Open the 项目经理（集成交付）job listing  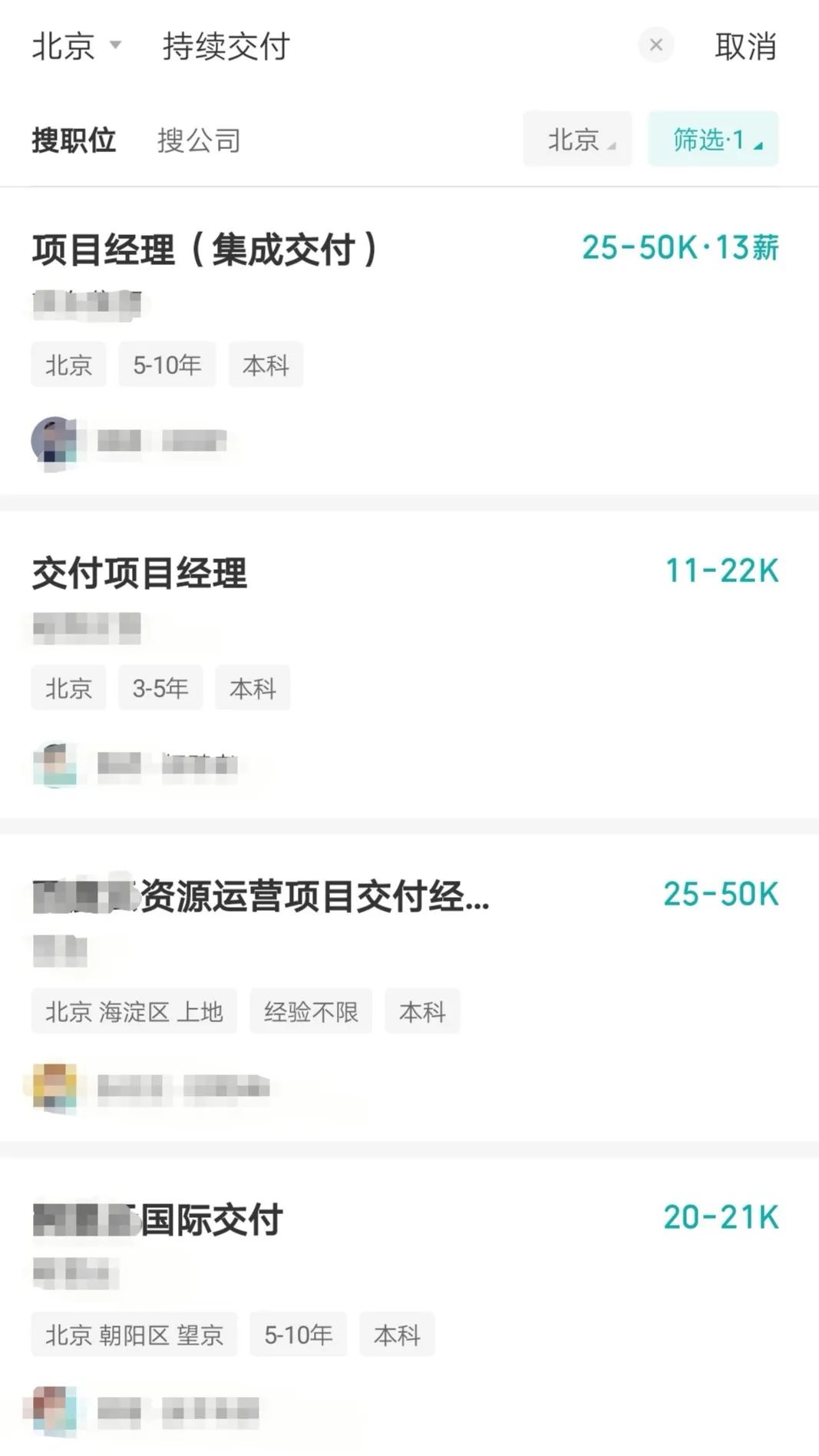coord(204,250)
